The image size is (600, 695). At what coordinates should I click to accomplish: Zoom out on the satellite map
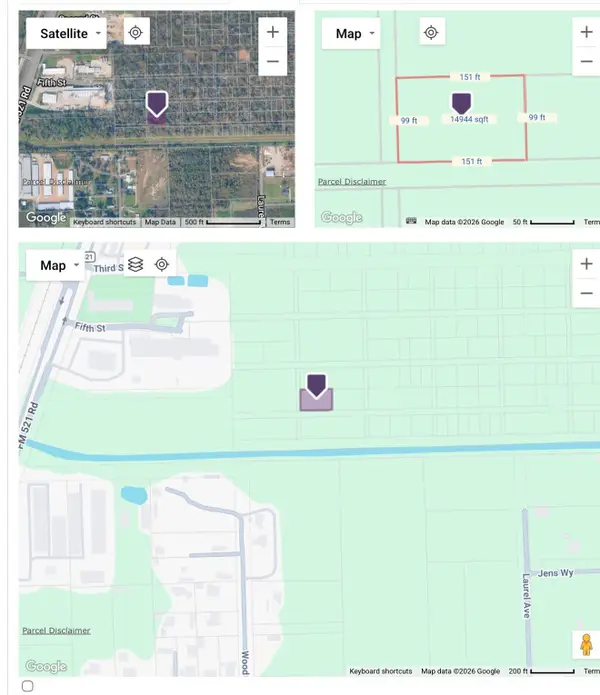tap(273, 62)
